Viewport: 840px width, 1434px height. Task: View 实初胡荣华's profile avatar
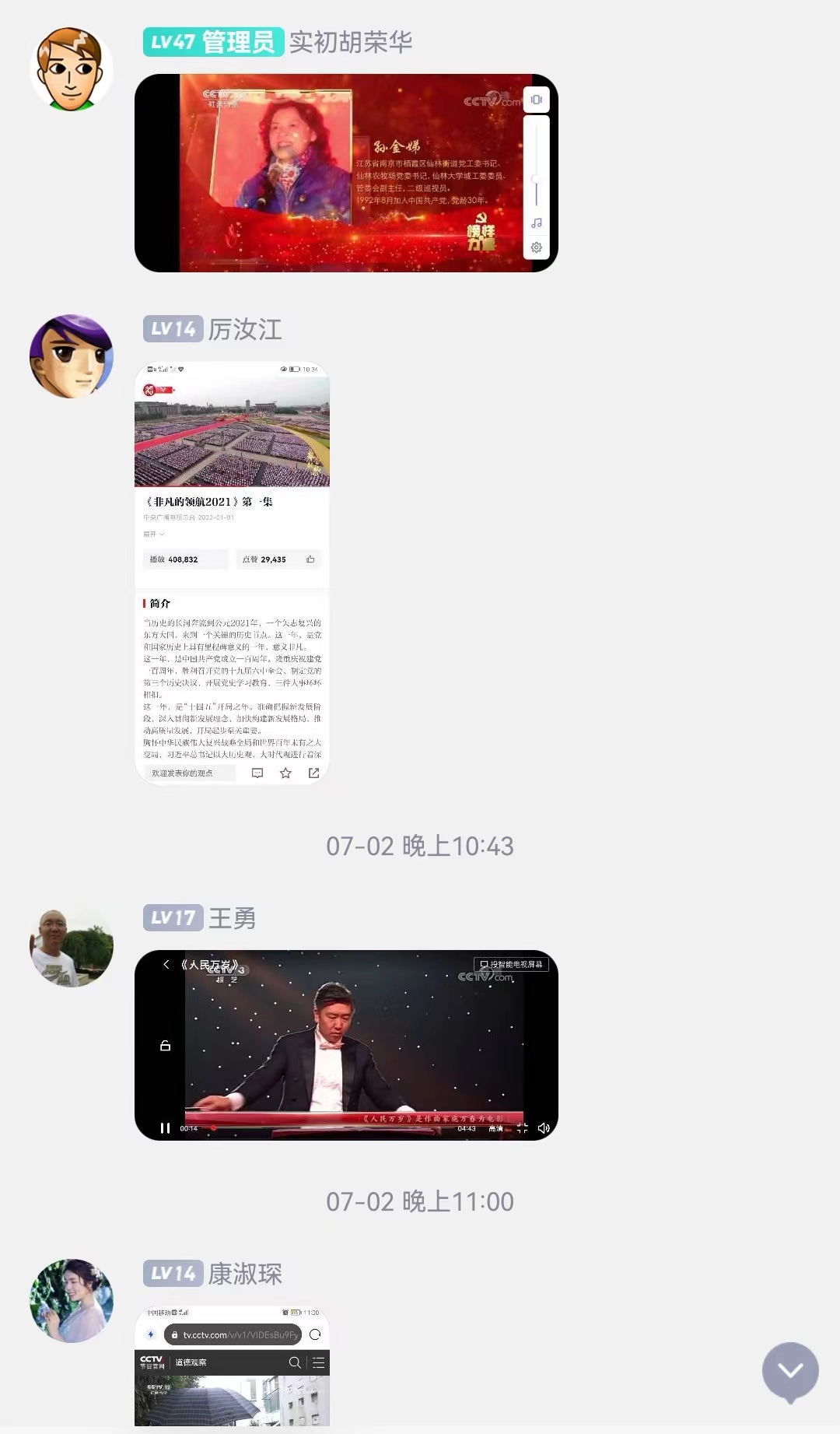(72, 69)
